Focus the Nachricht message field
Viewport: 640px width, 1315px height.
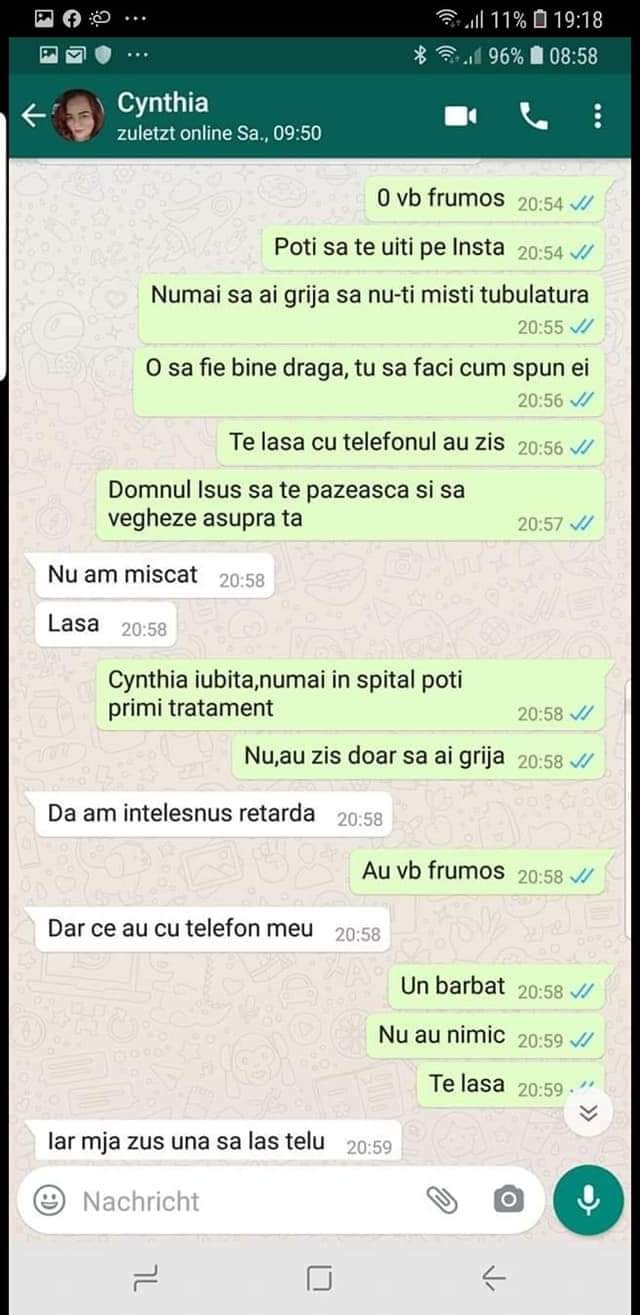pos(240,1201)
